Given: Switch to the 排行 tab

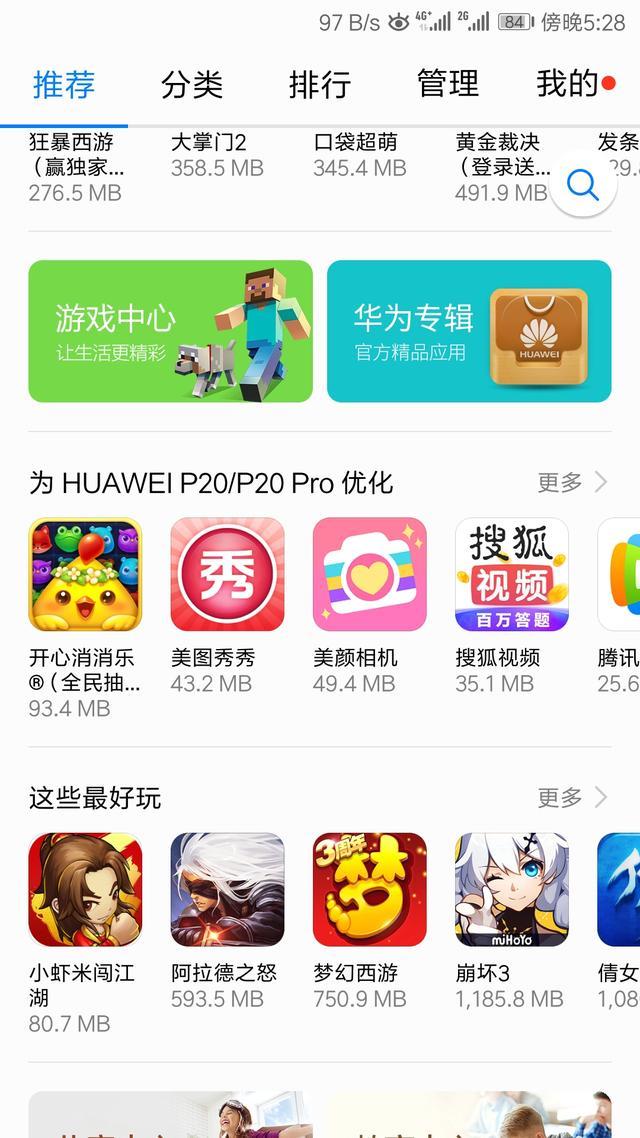Looking at the screenshot, I should point(320,84).
